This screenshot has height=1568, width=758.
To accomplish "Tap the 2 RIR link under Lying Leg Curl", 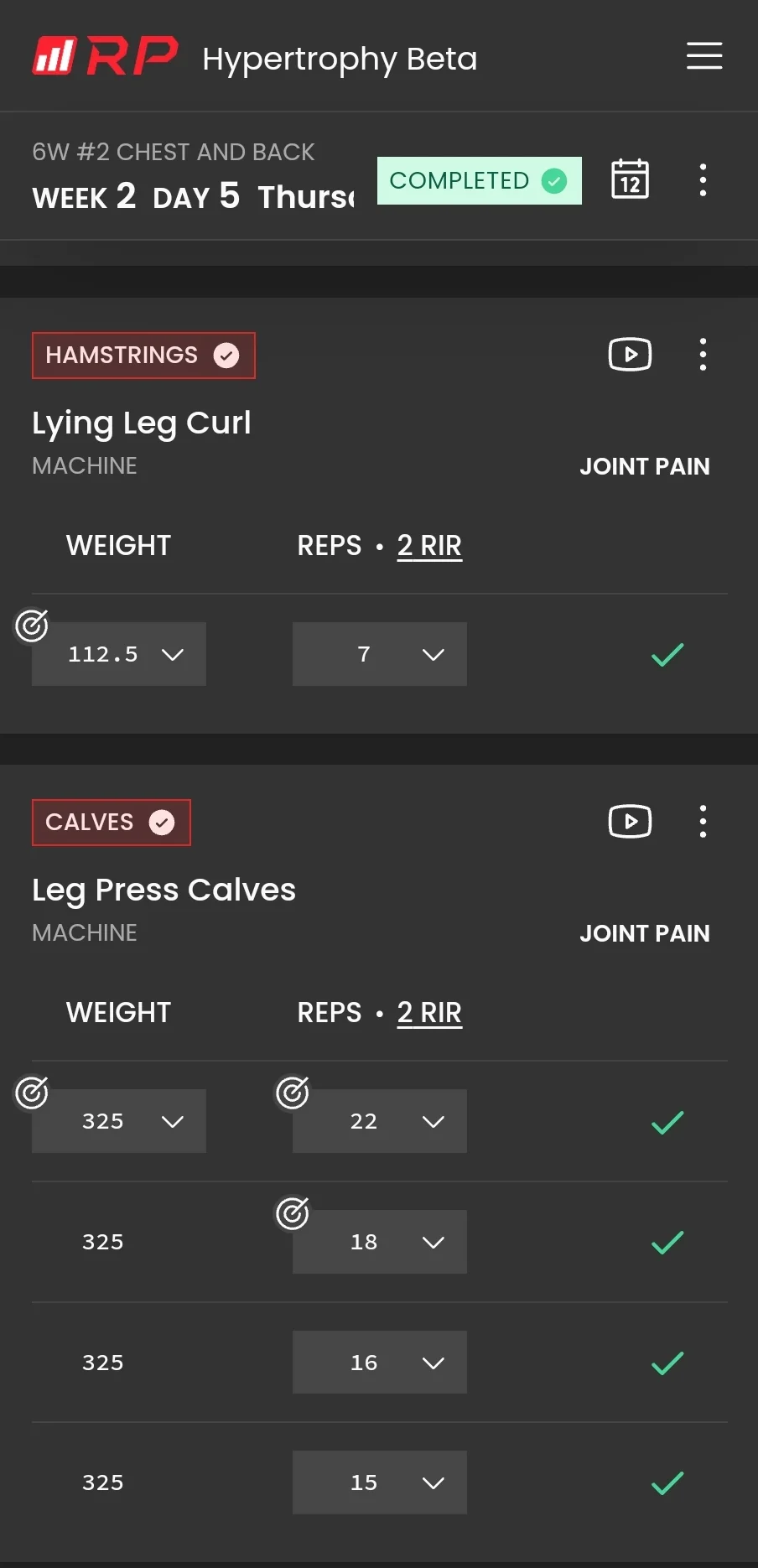I will point(429,546).
